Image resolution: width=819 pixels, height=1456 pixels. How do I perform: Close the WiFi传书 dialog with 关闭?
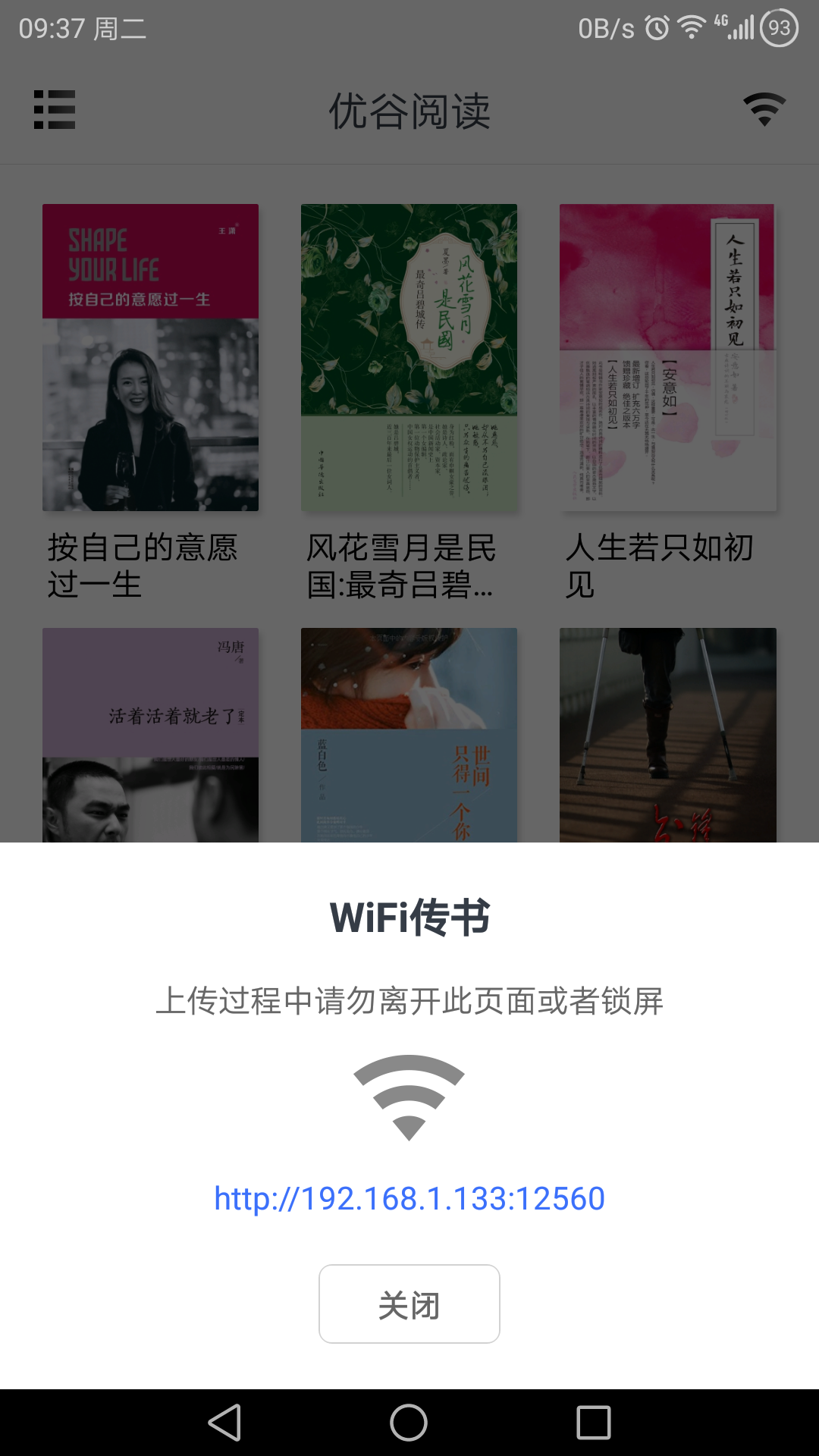pos(409,1304)
